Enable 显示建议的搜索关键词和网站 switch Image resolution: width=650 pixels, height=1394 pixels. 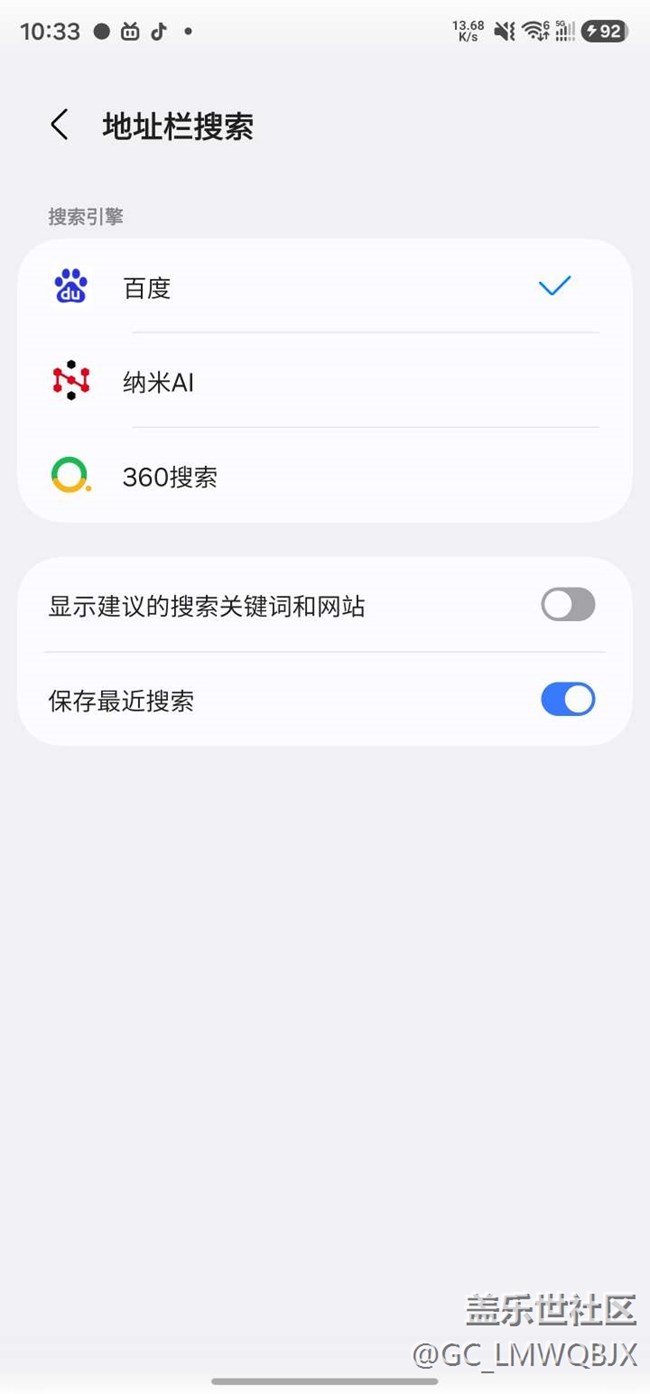(x=567, y=605)
